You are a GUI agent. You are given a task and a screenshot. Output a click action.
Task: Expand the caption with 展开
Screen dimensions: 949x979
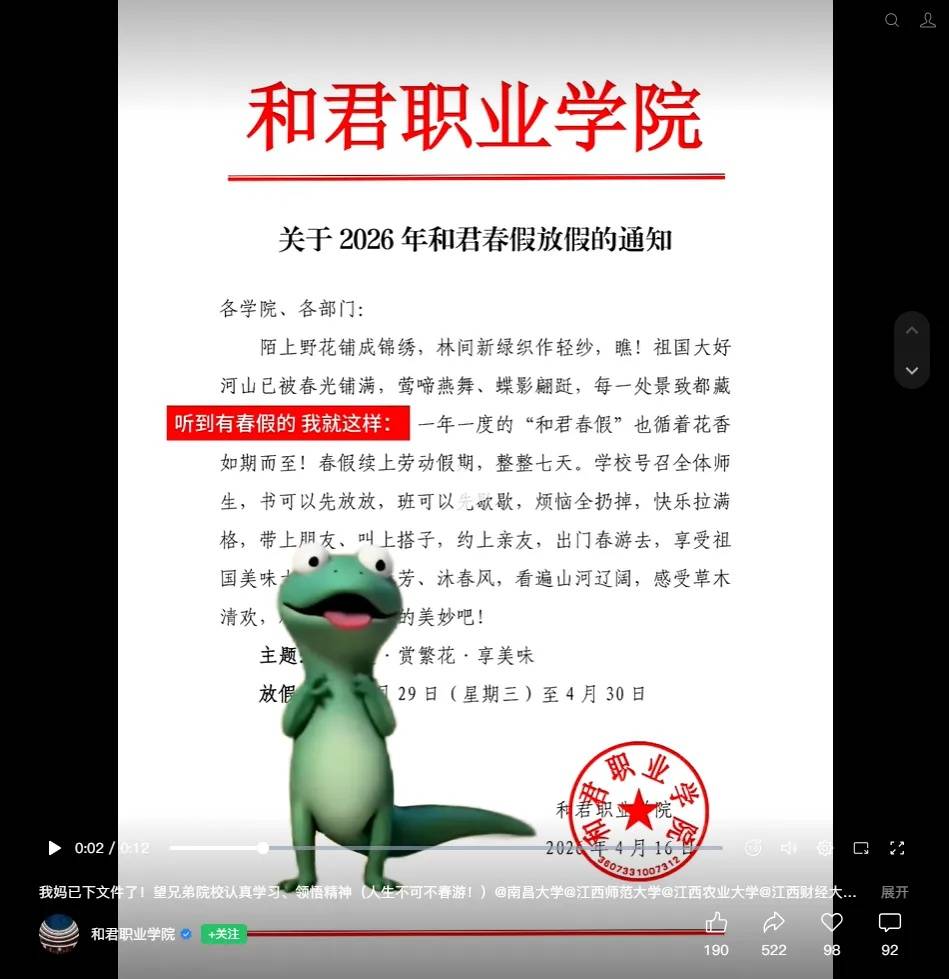(x=894, y=892)
